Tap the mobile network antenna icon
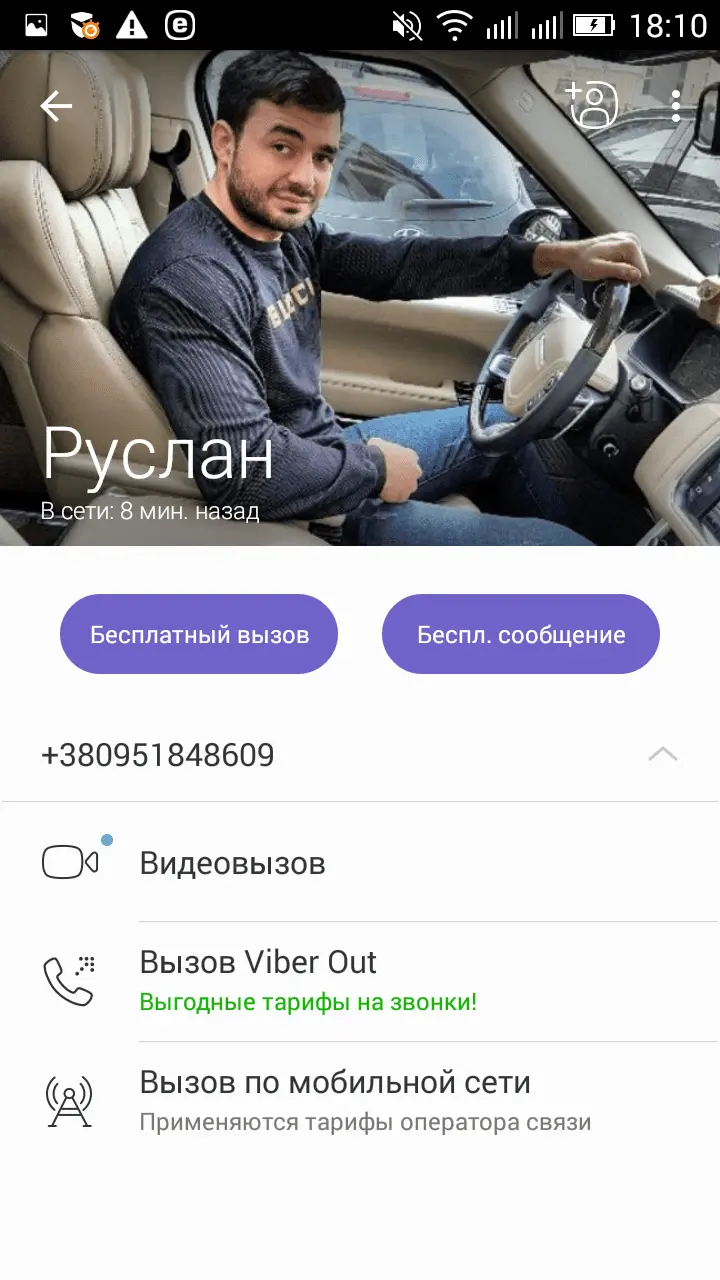 tap(68, 1098)
